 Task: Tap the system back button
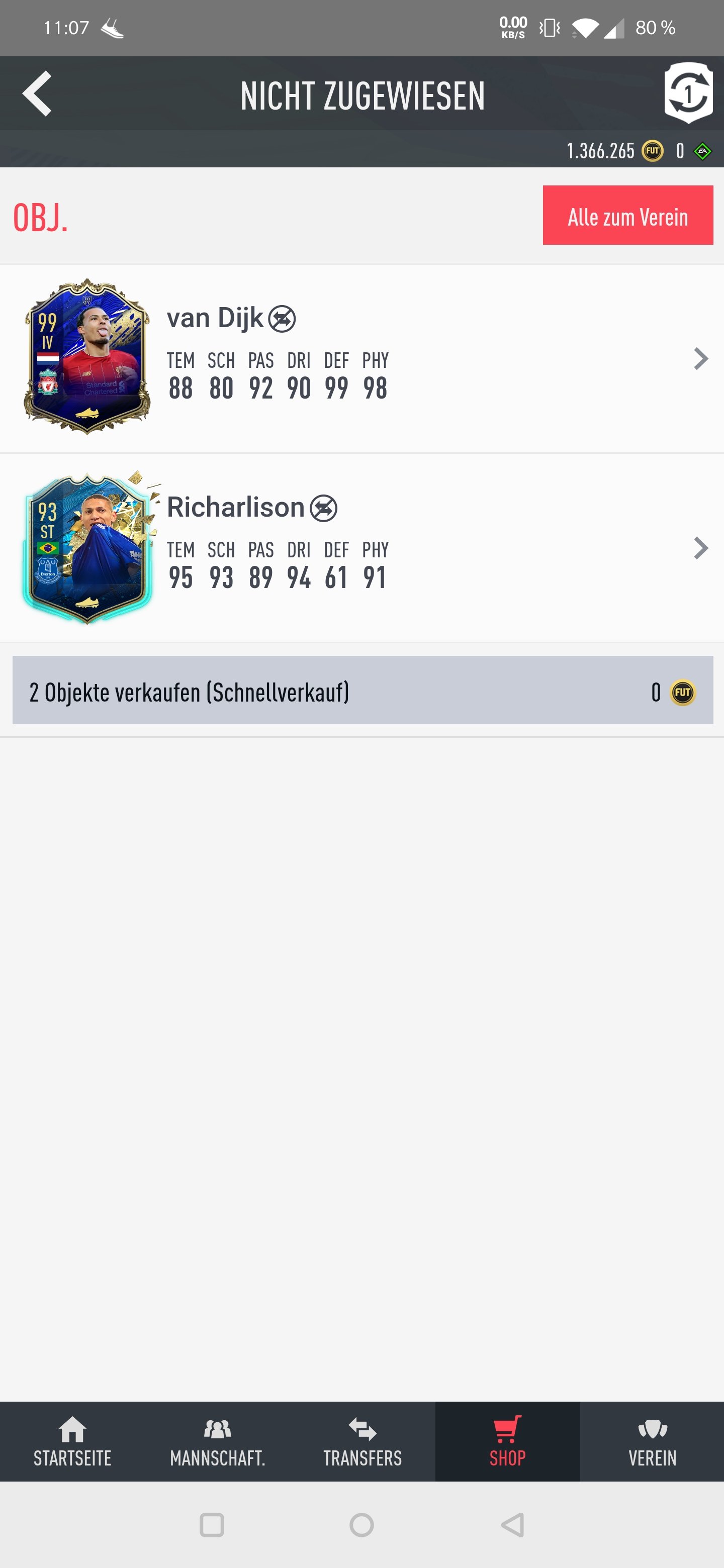pyautogui.click(x=513, y=1525)
